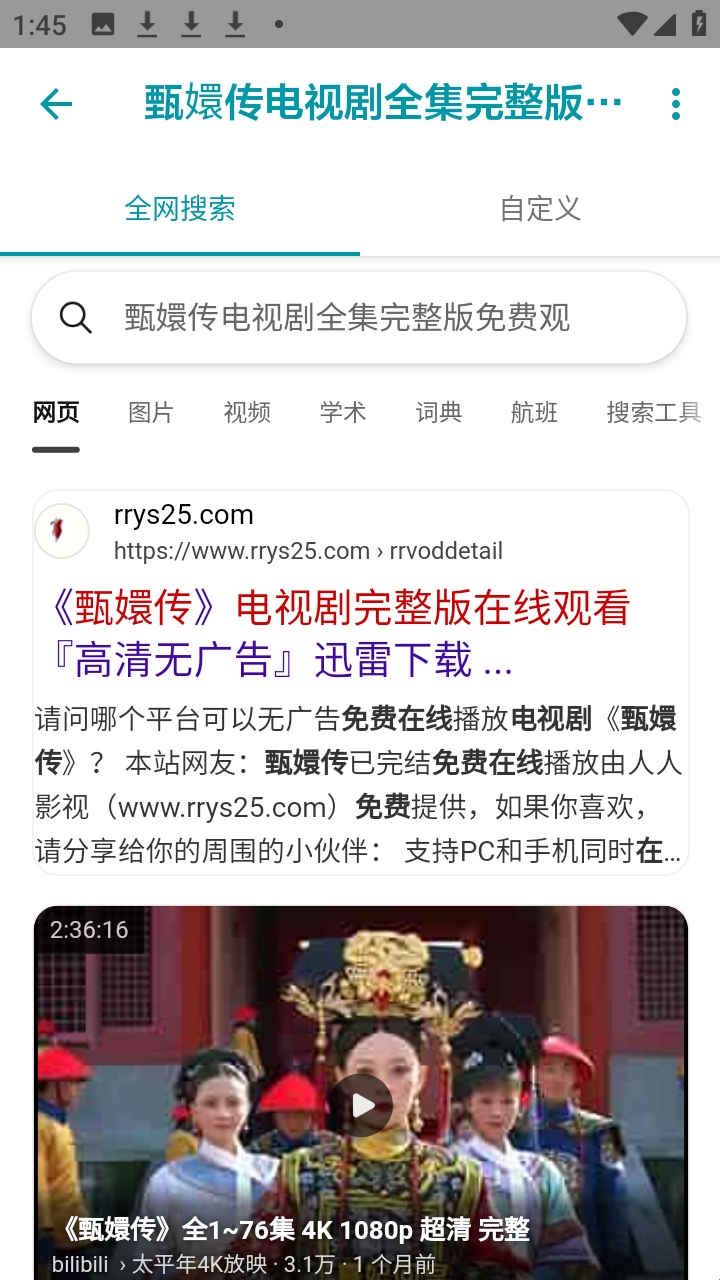Go back using the top-left arrow
The image size is (720, 1280).
(x=56, y=104)
